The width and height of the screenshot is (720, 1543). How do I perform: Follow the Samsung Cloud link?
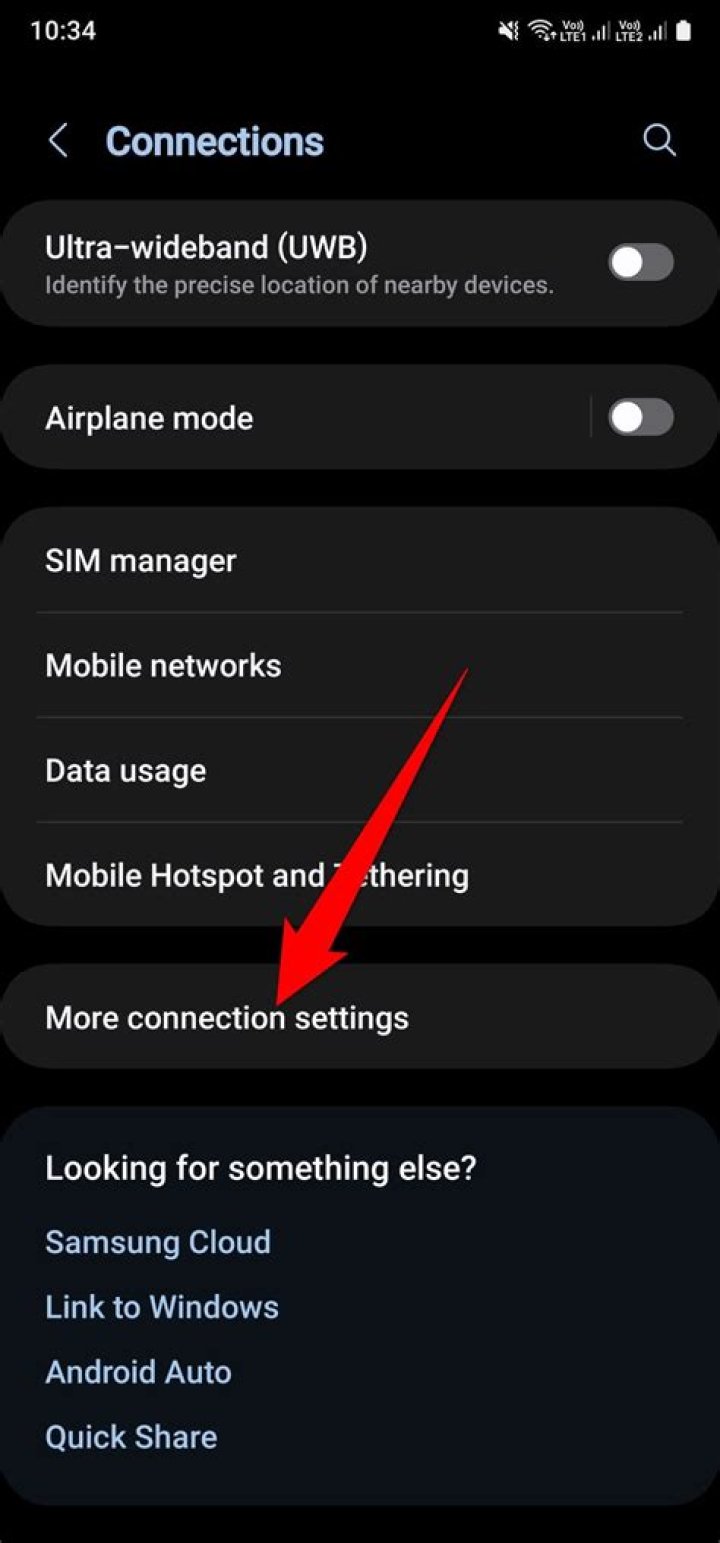[x=158, y=1242]
